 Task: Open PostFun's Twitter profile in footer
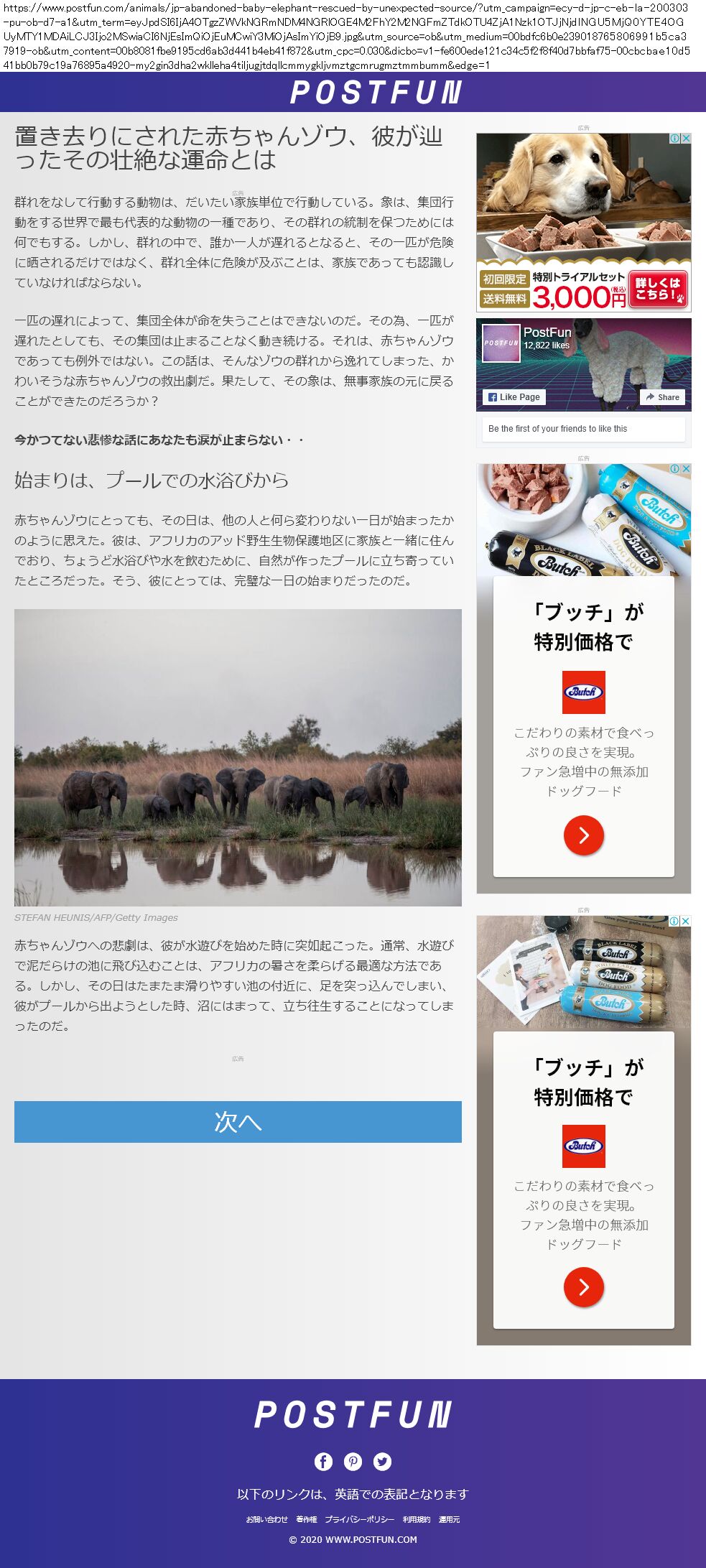tap(382, 1461)
